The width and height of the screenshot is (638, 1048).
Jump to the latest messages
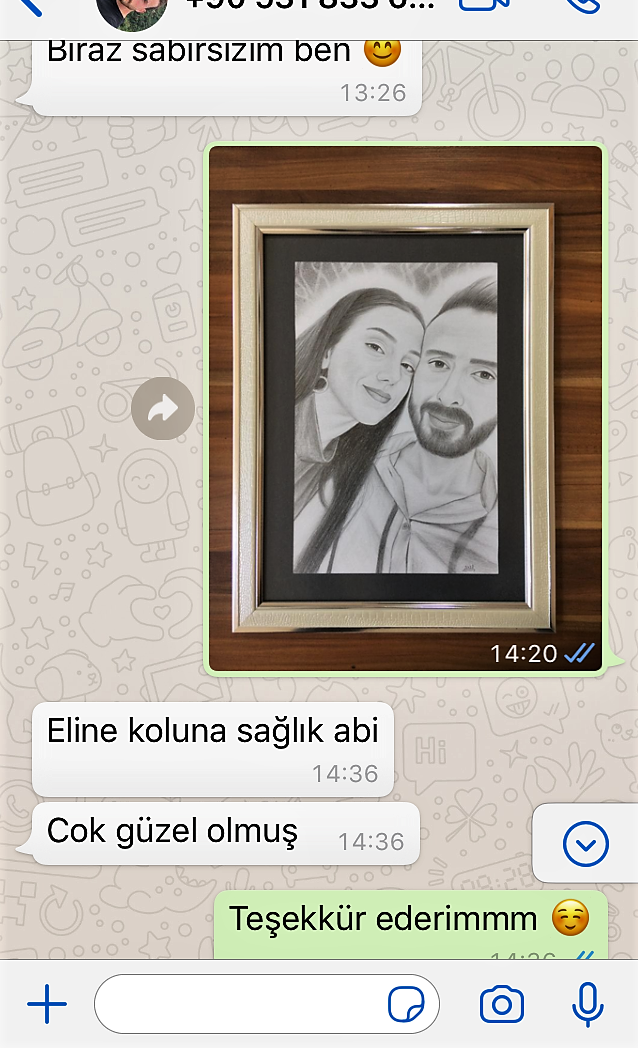pyautogui.click(x=586, y=845)
